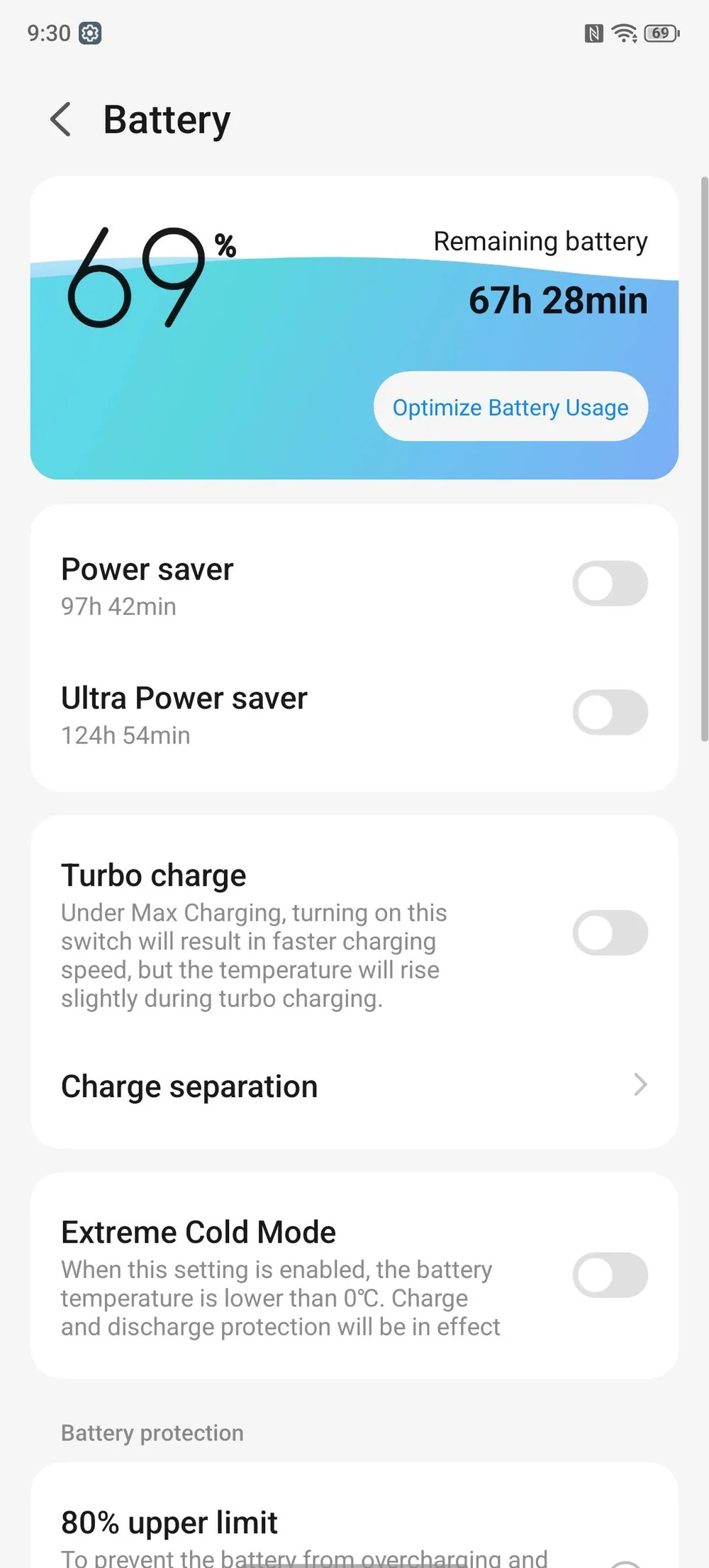Open Charge separation settings
Viewport: 709px width, 1568px height.
[x=354, y=1086]
